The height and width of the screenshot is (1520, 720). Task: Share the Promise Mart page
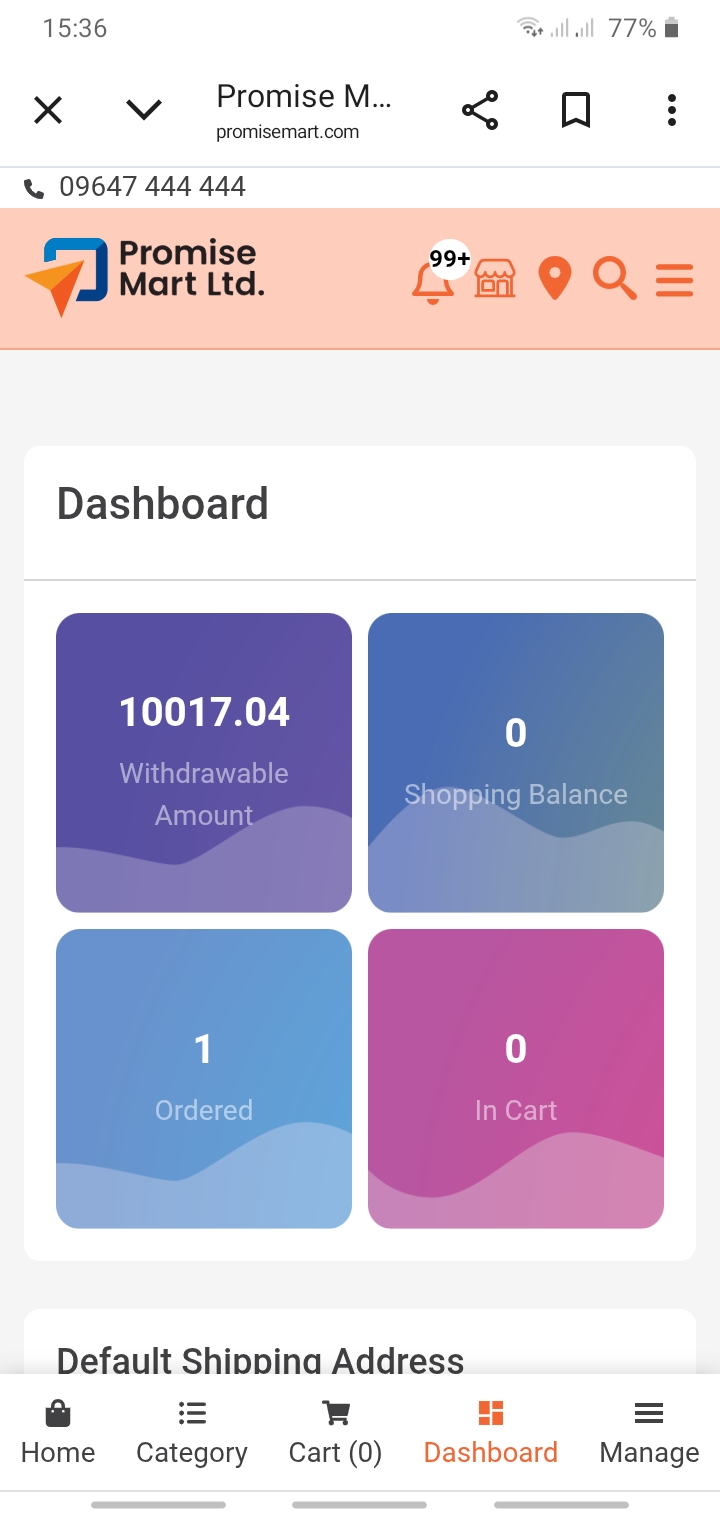coord(480,110)
